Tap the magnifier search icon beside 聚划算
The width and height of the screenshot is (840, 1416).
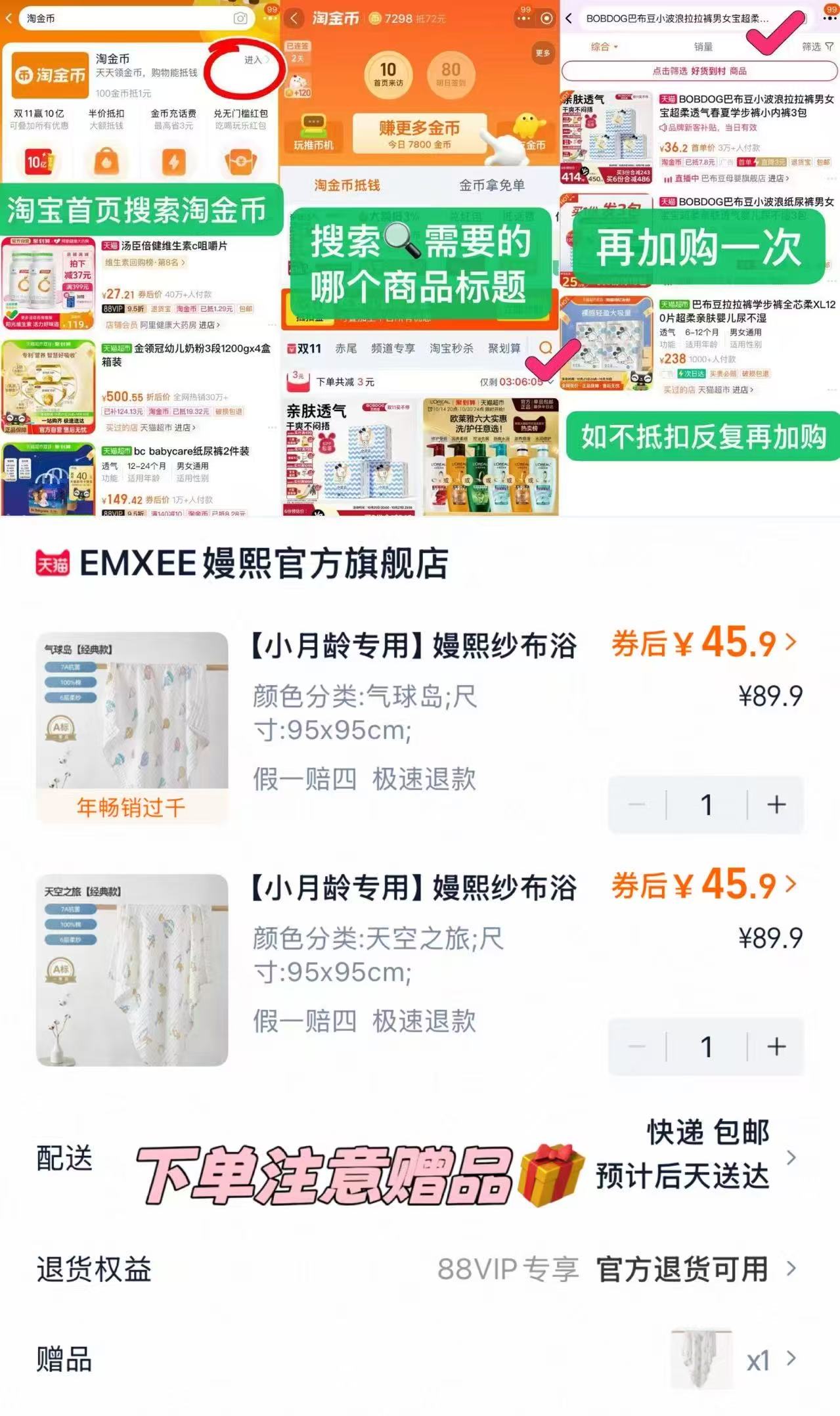coord(544,349)
